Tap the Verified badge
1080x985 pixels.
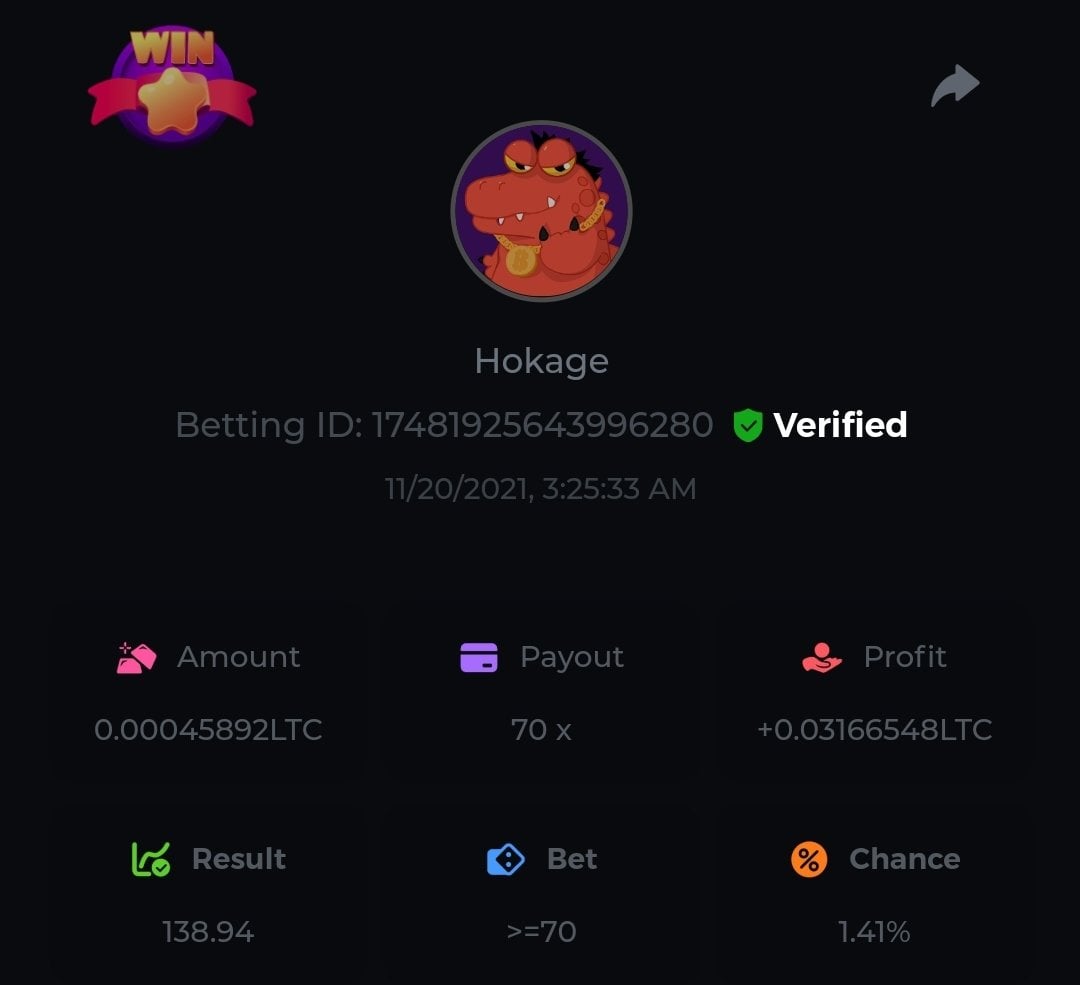click(x=820, y=425)
